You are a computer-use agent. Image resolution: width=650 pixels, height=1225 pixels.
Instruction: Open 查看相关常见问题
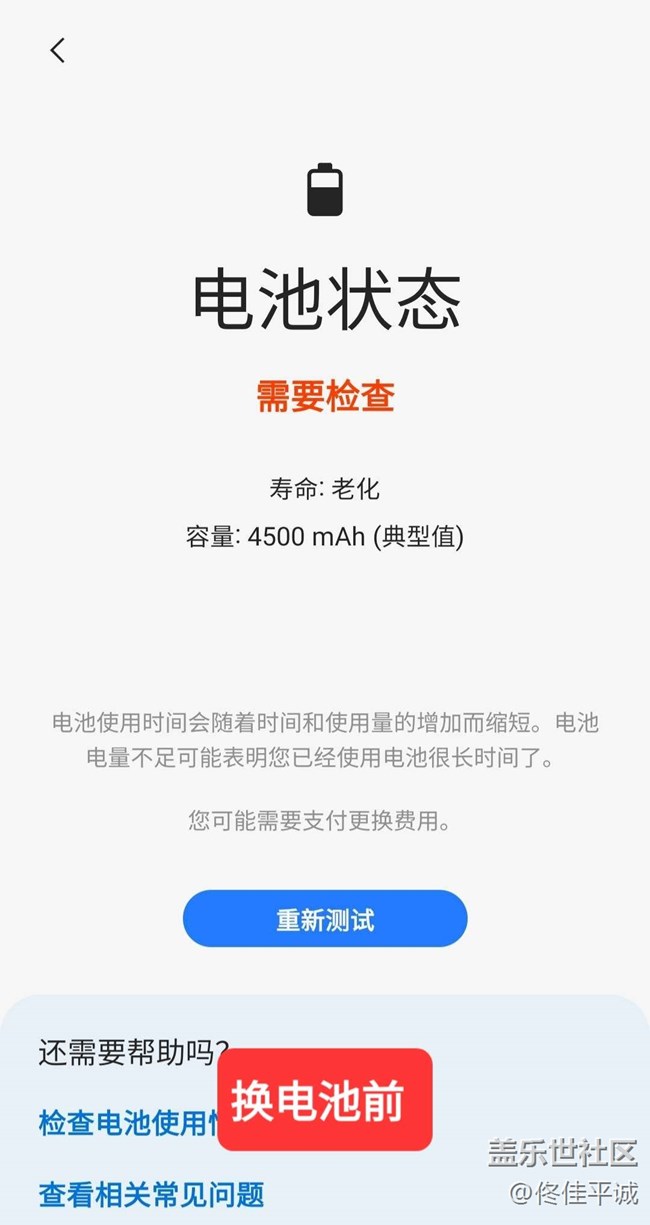151,1194
